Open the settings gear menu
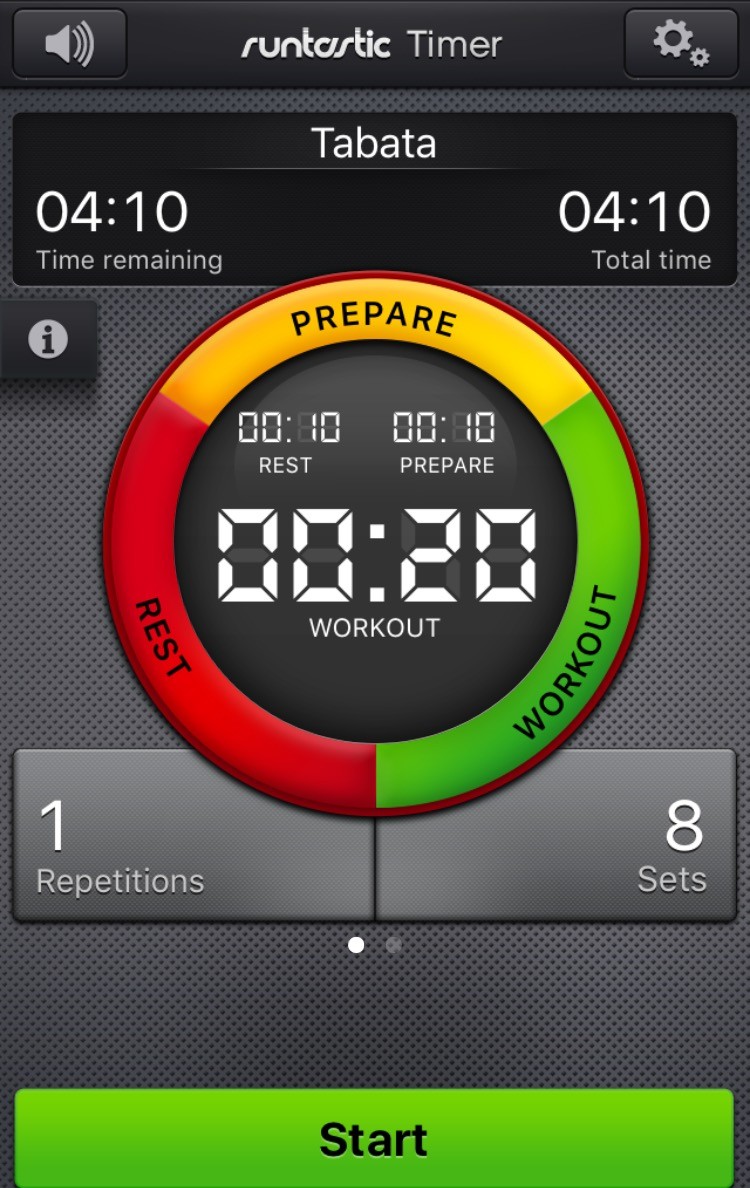Image resolution: width=750 pixels, height=1188 pixels. point(681,42)
